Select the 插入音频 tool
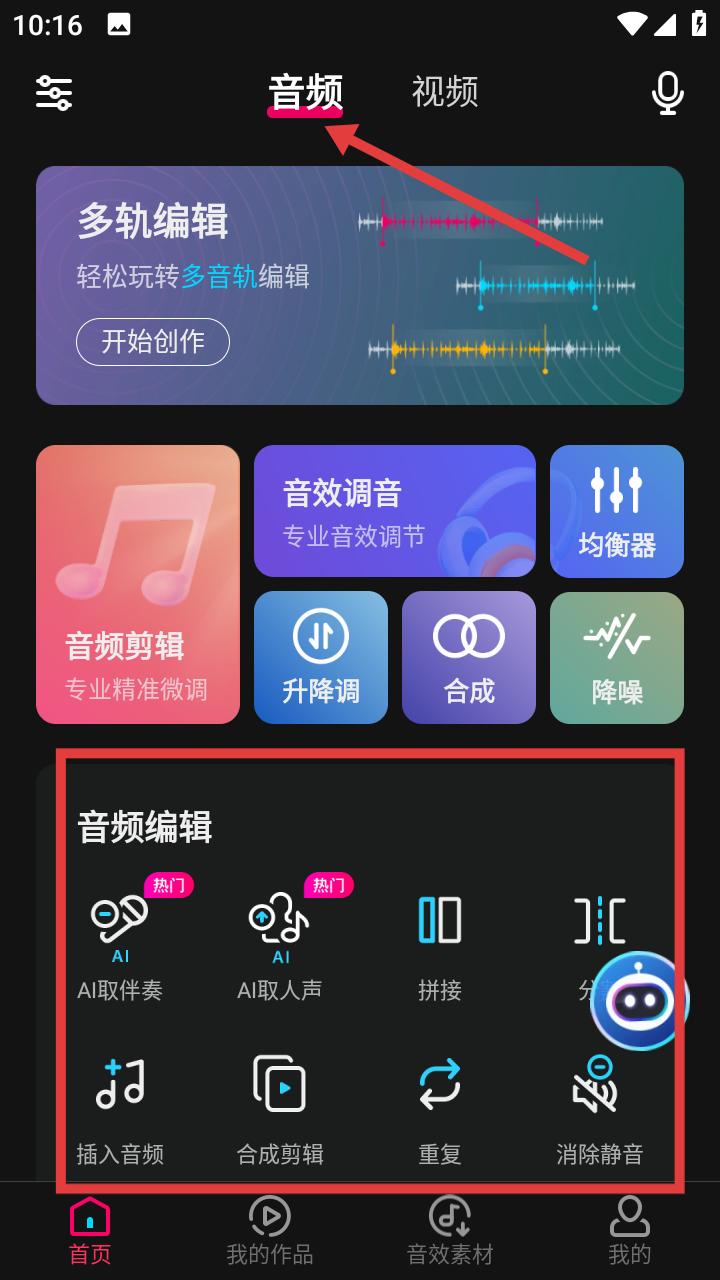Screen dimensions: 720x1280 (x=120, y=1110)
